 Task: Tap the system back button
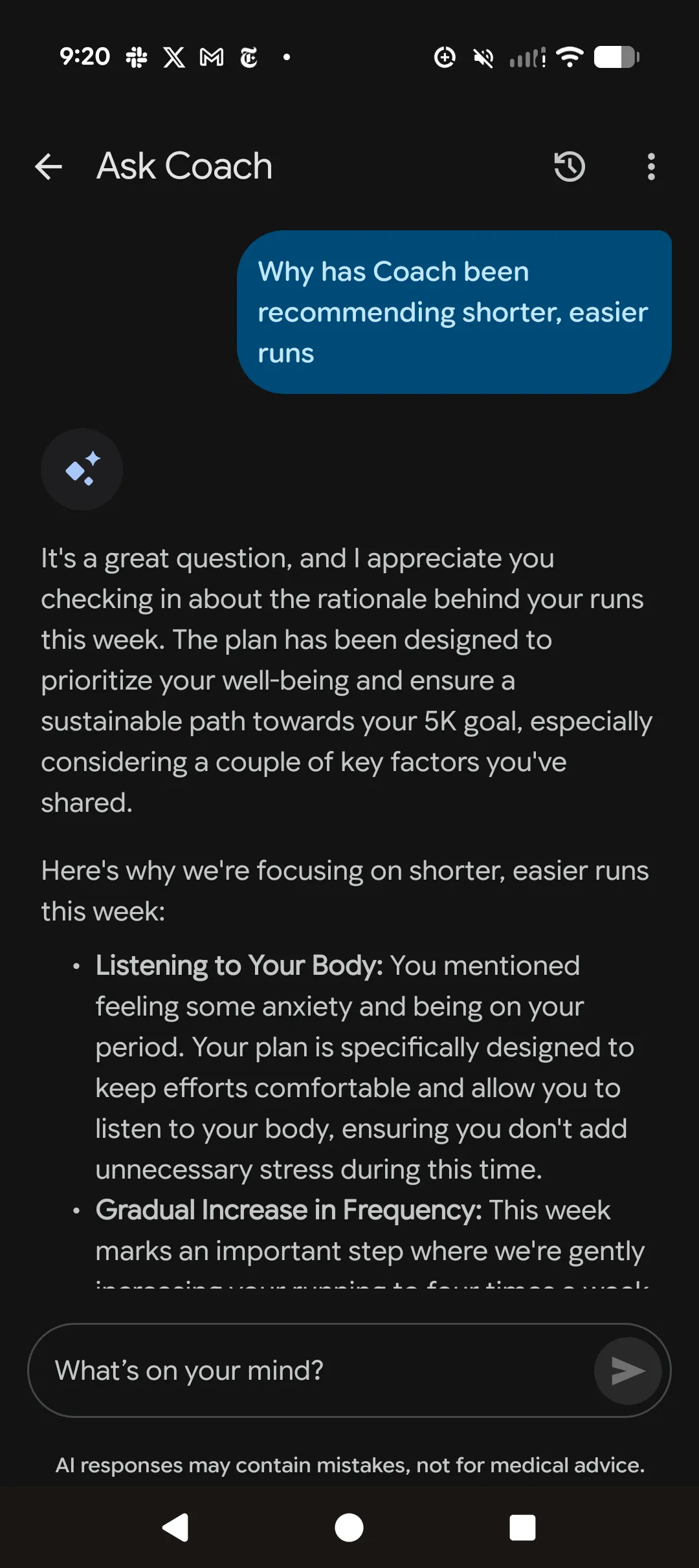tap(175, 1528)
